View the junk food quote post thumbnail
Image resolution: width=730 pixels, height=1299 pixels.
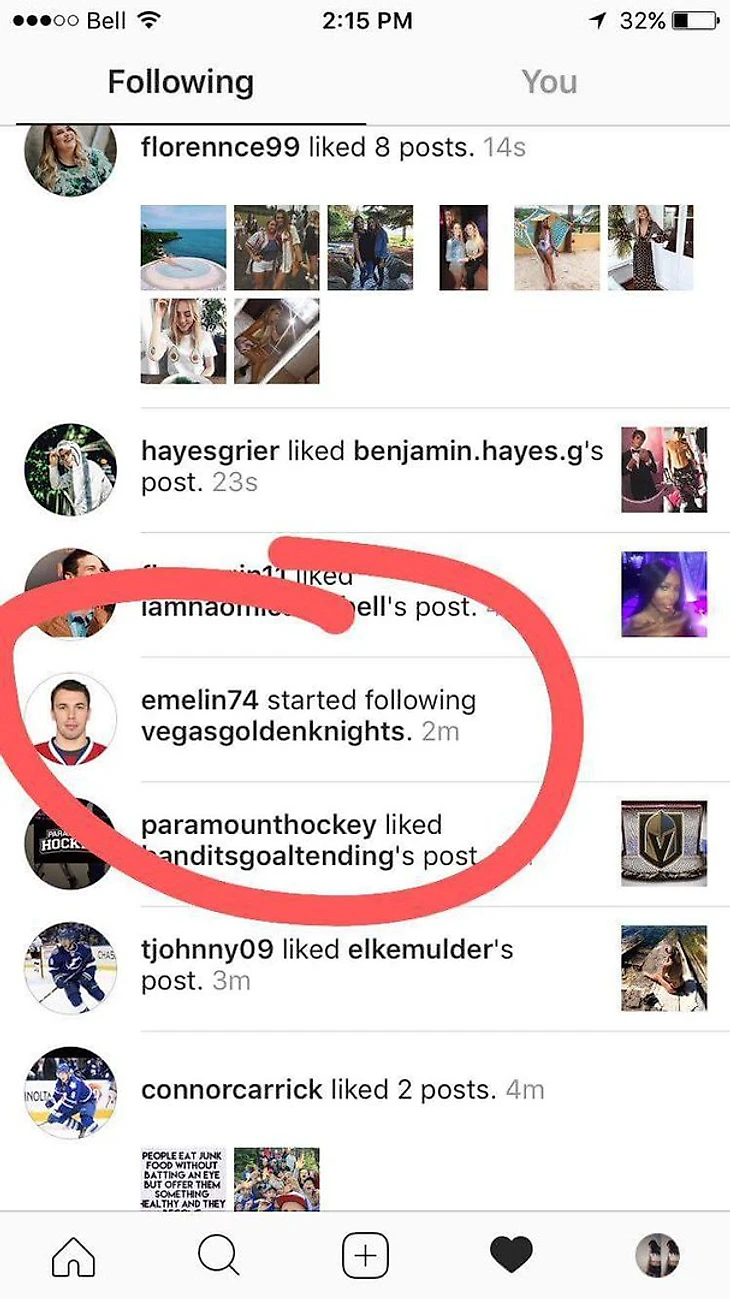pos(183,1180)
